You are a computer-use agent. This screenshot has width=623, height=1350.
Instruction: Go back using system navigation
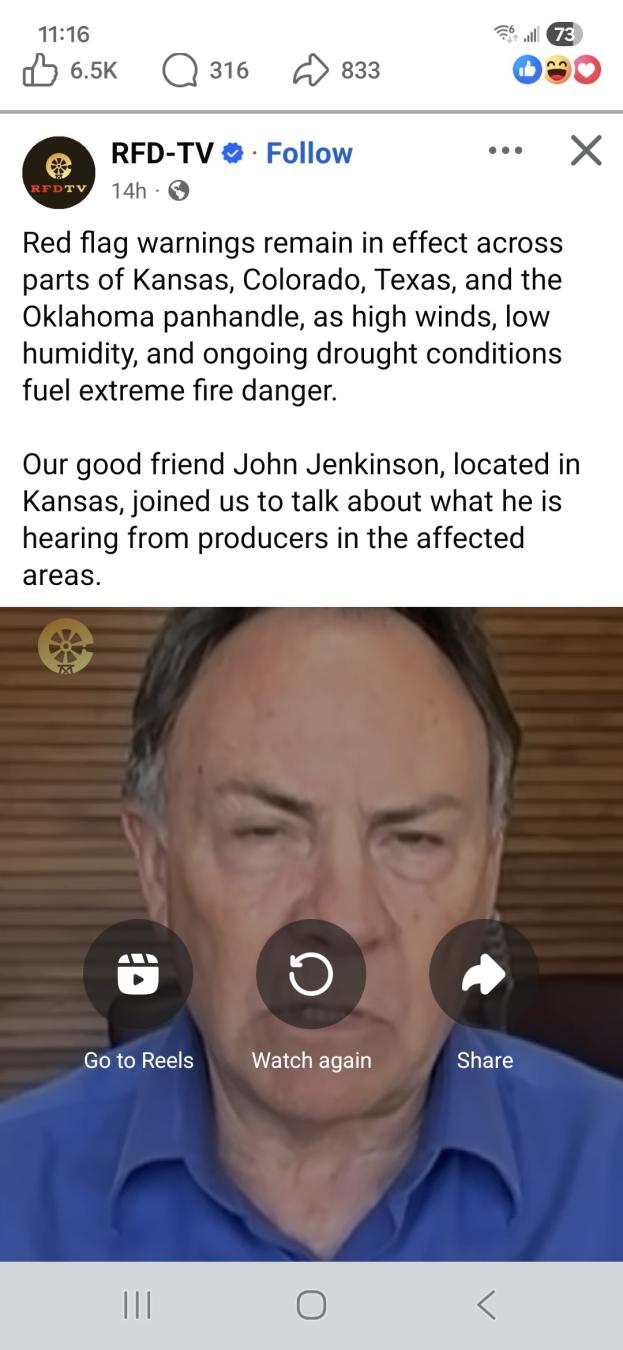486,1305
